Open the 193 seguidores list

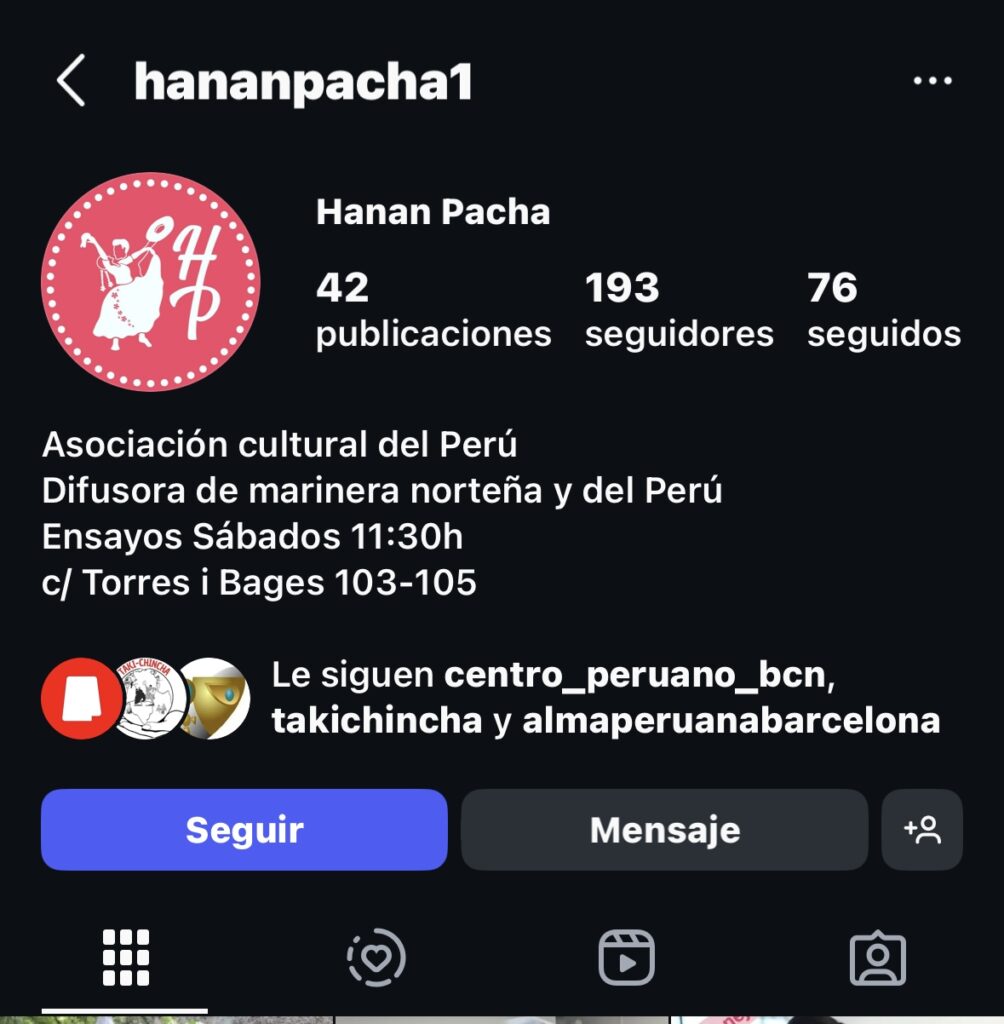click(x=678, y=310)
